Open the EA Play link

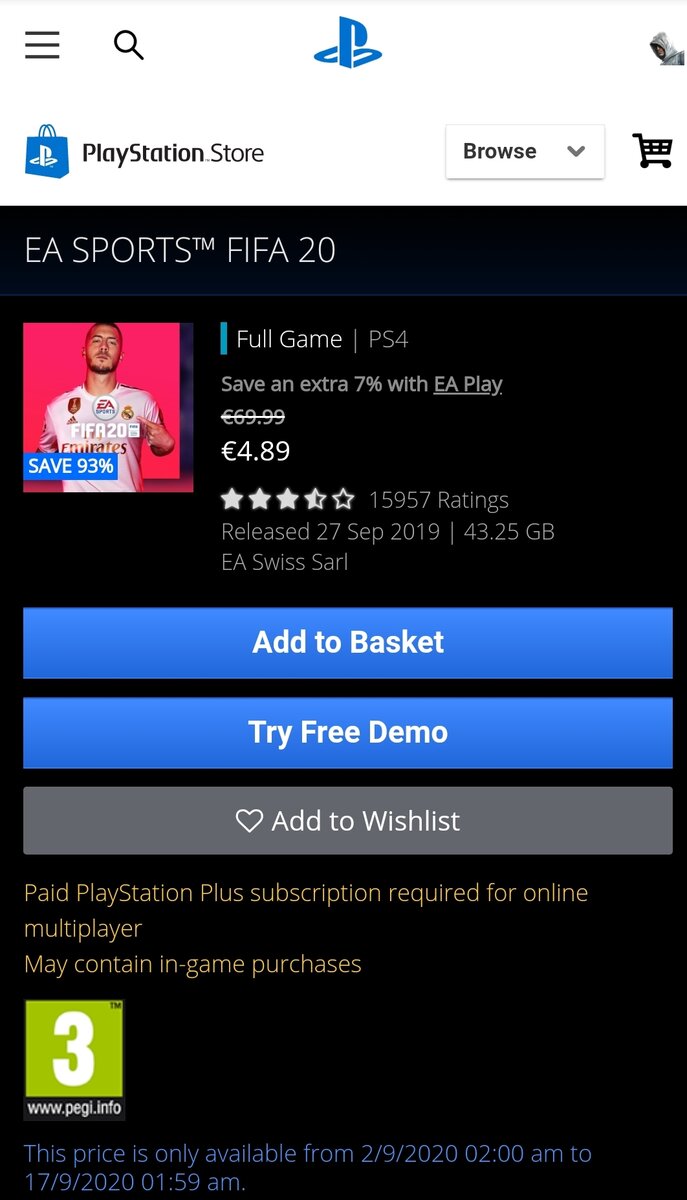(x=467, y=384)
